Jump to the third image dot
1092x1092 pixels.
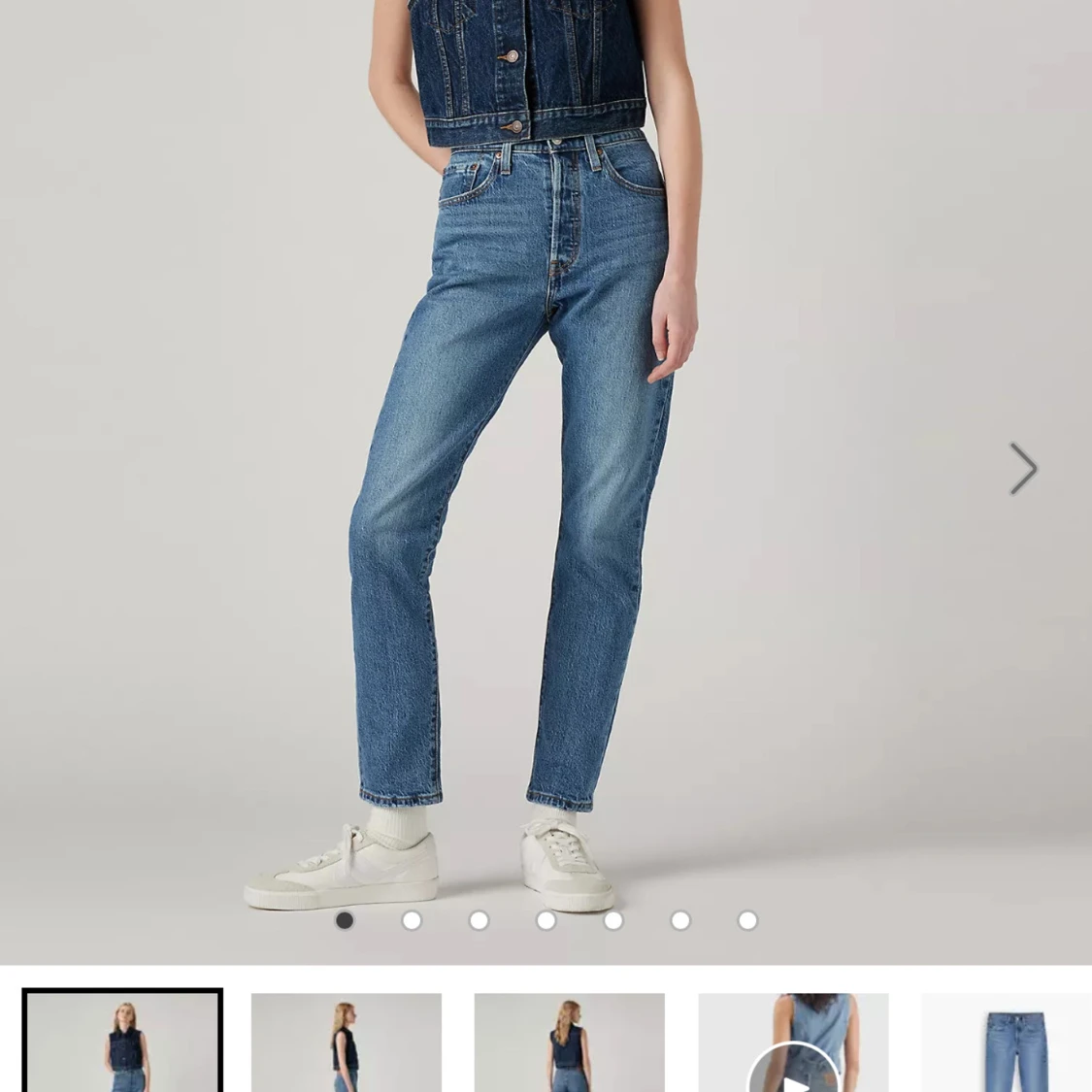tap(479, 920)
